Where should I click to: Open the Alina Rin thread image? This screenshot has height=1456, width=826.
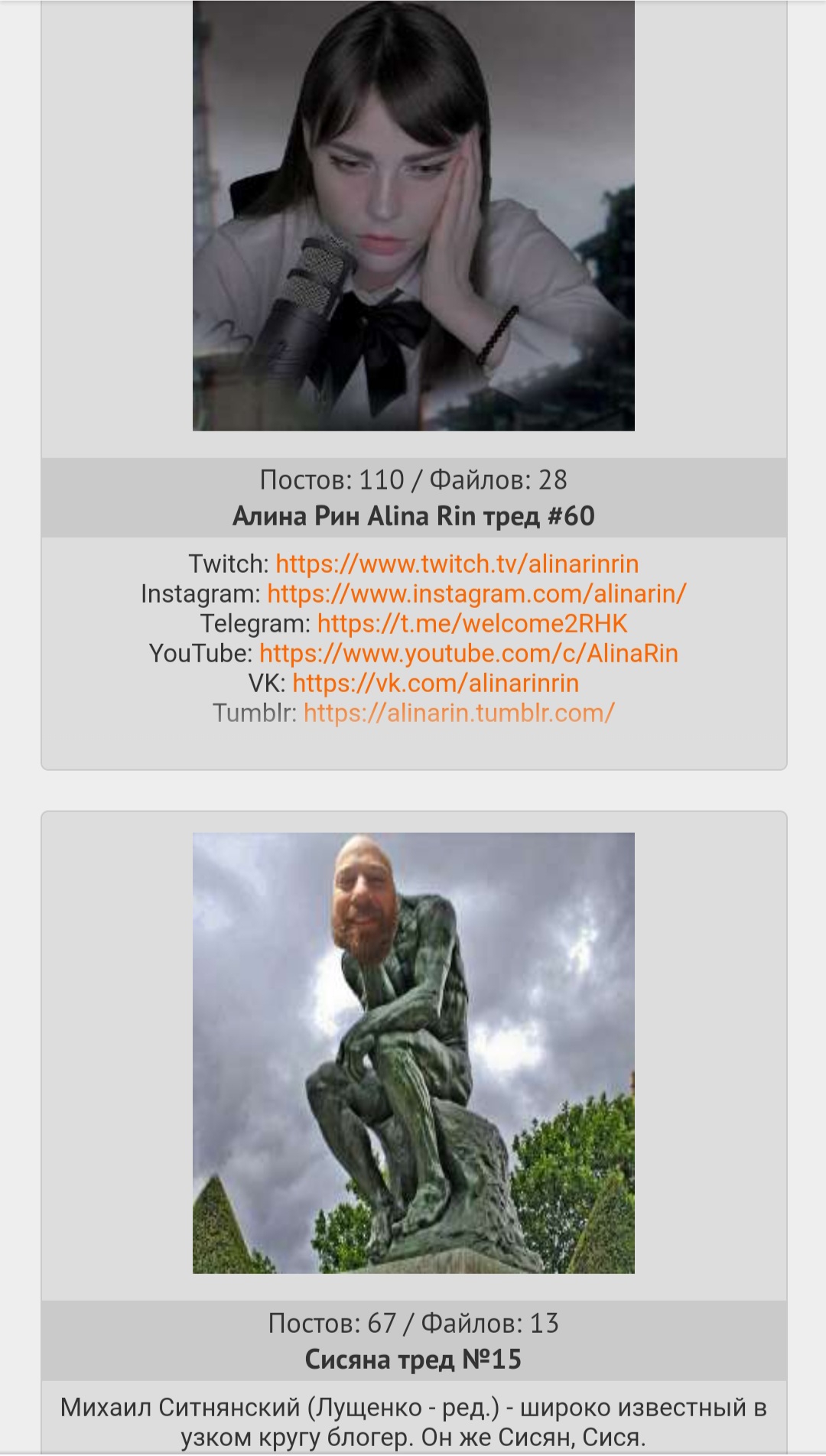point(413,216)
